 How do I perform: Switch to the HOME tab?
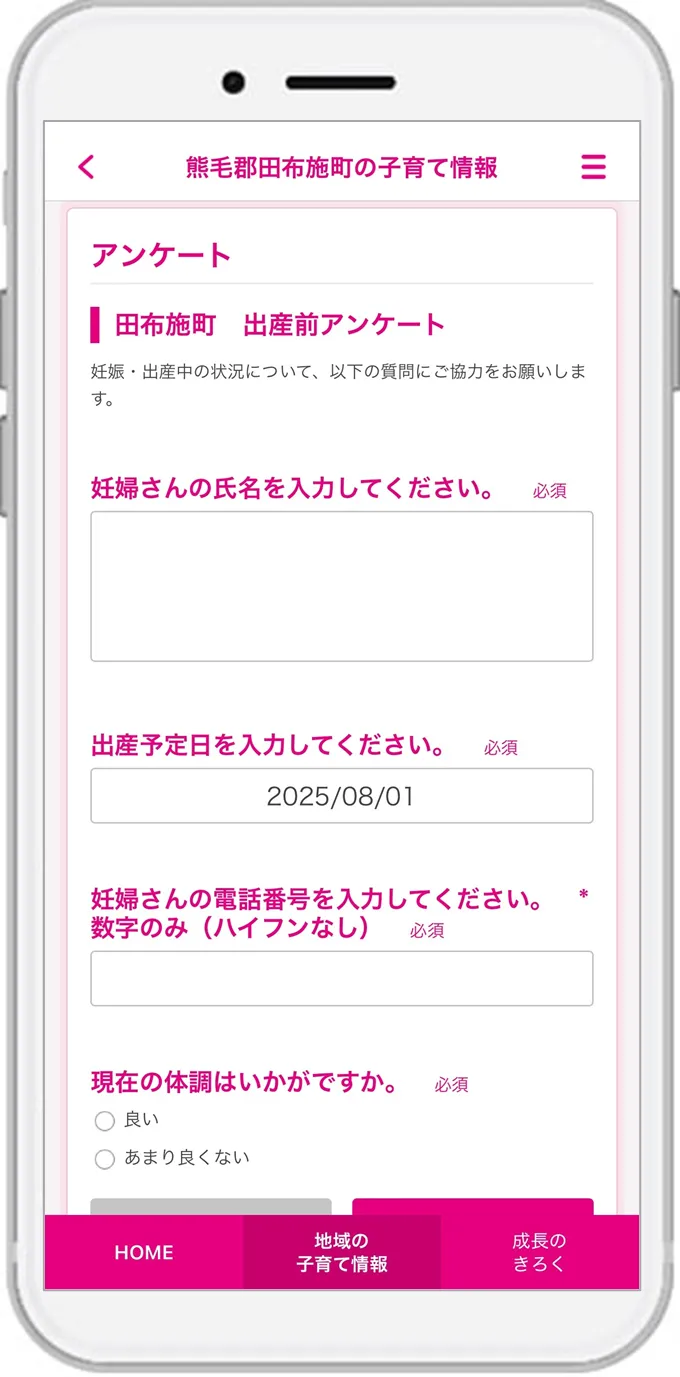tap(144, 1253)
